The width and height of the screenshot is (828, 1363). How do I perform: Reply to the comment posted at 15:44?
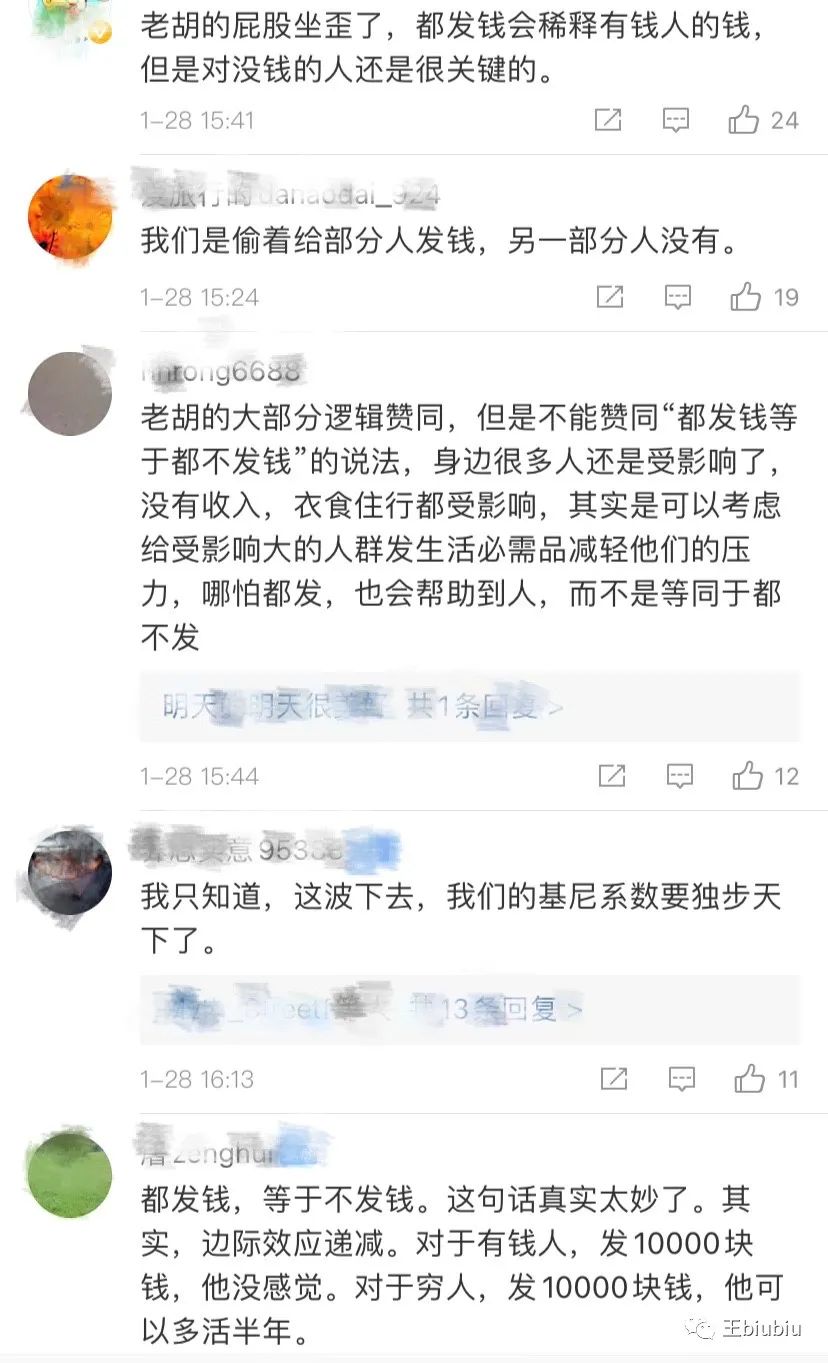680,776
